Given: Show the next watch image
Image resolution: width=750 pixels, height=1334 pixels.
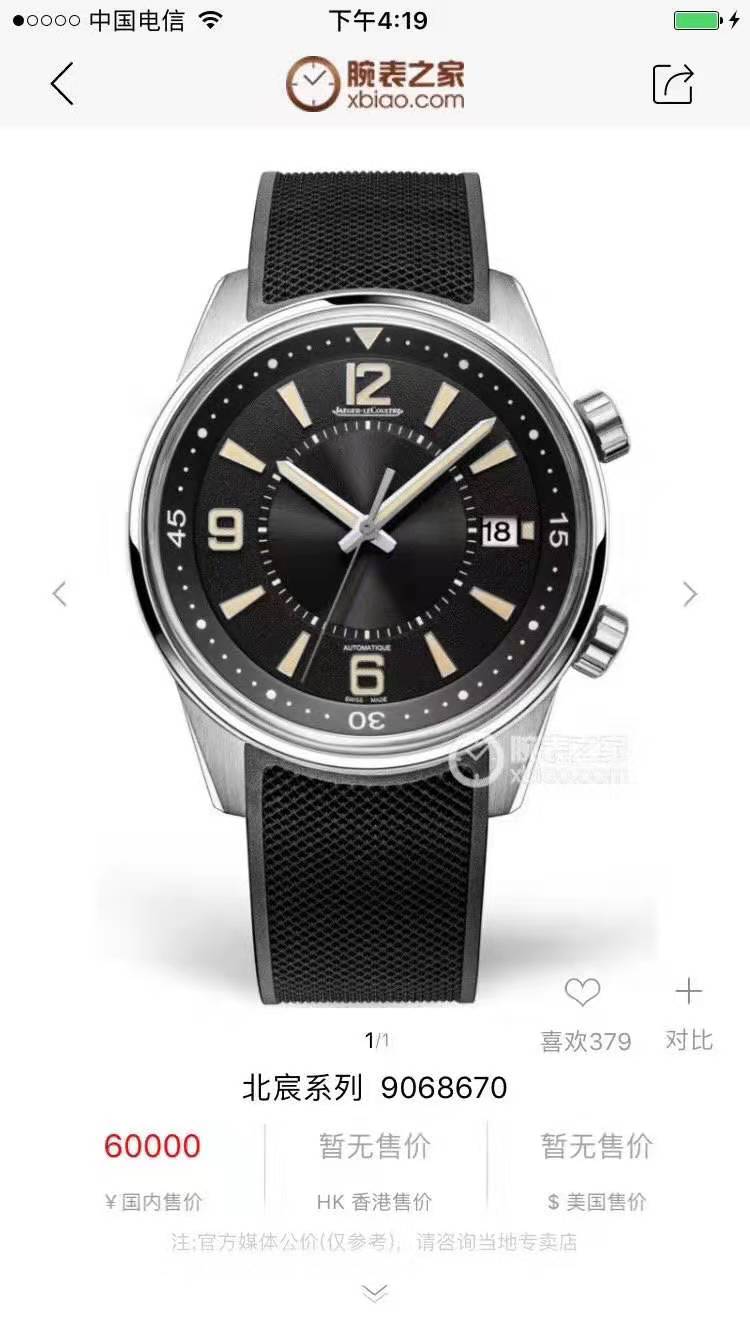Looking at the screenshot, I should (x=690, y=593).
